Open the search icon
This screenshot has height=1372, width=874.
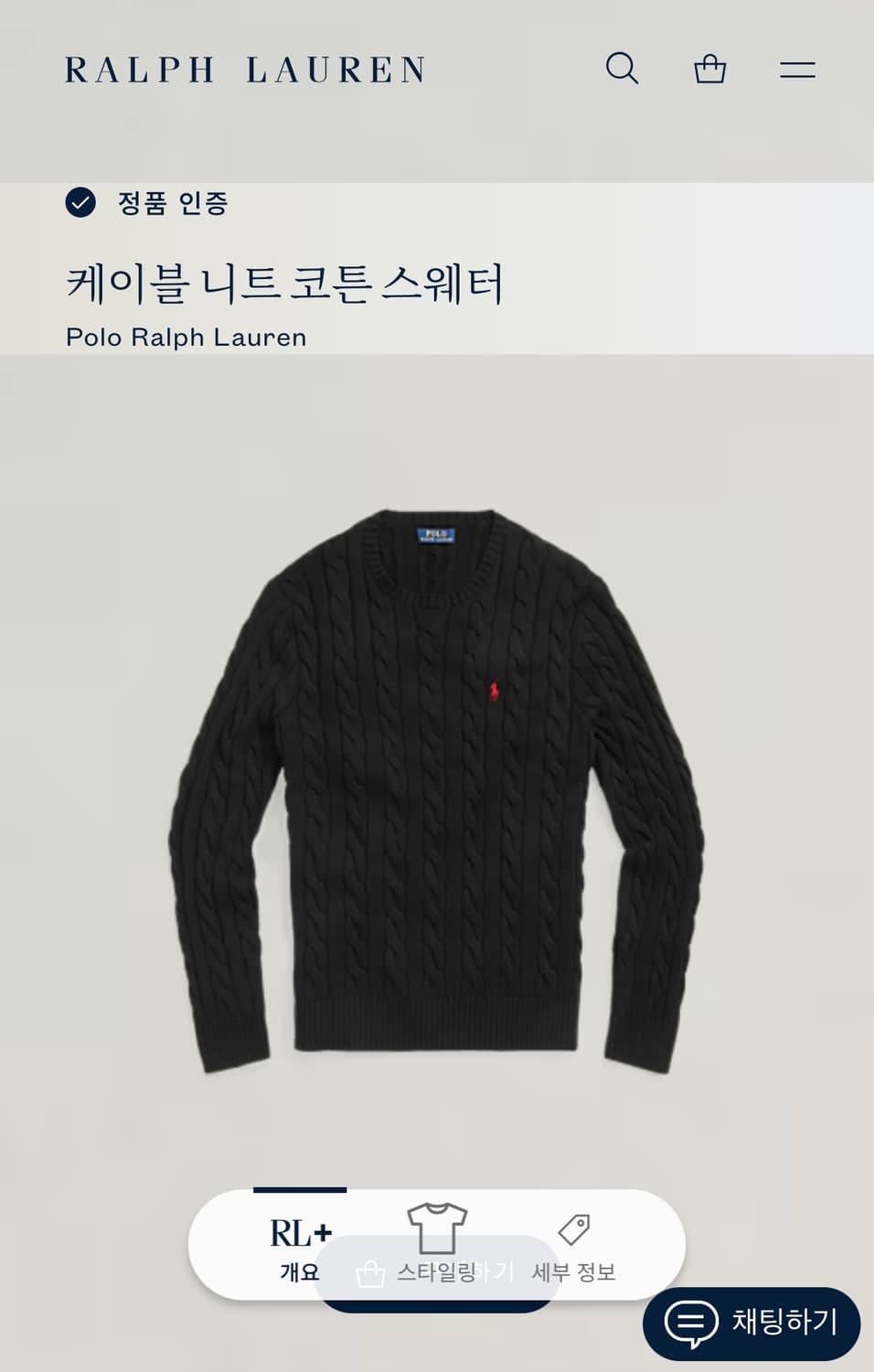[623, 69]
